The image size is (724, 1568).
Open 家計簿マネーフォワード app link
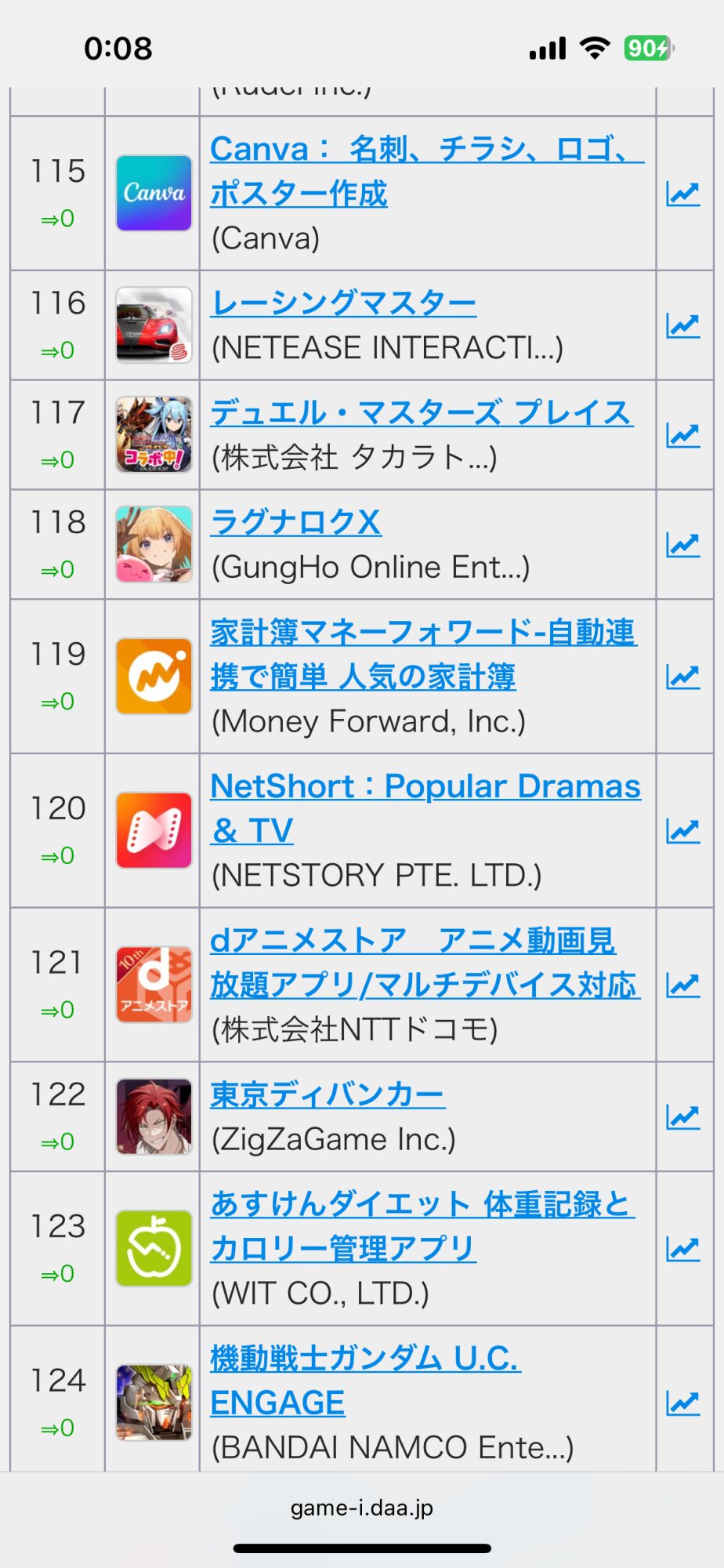click(x=424, y=654)
